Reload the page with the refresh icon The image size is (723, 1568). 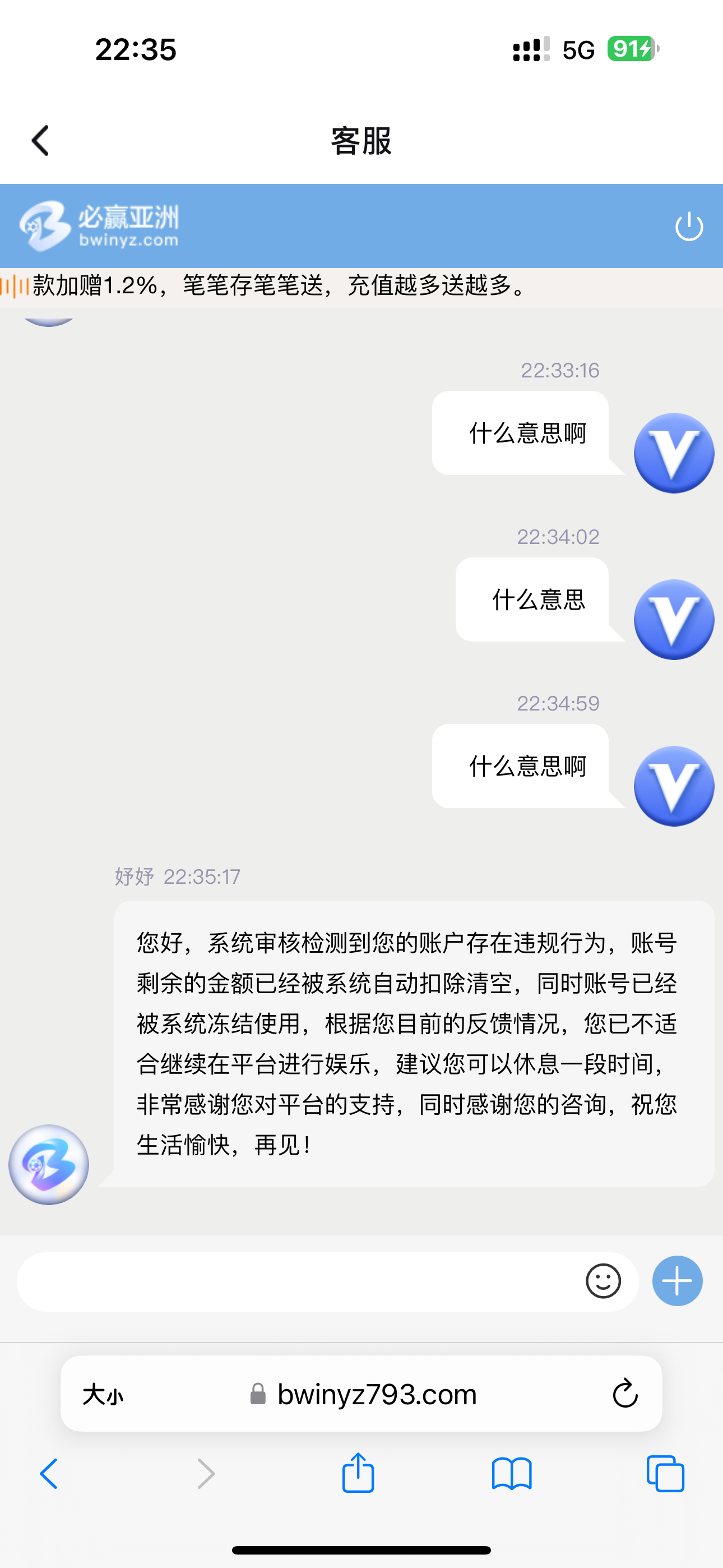pyautogui.click(x=624, y=1394)
